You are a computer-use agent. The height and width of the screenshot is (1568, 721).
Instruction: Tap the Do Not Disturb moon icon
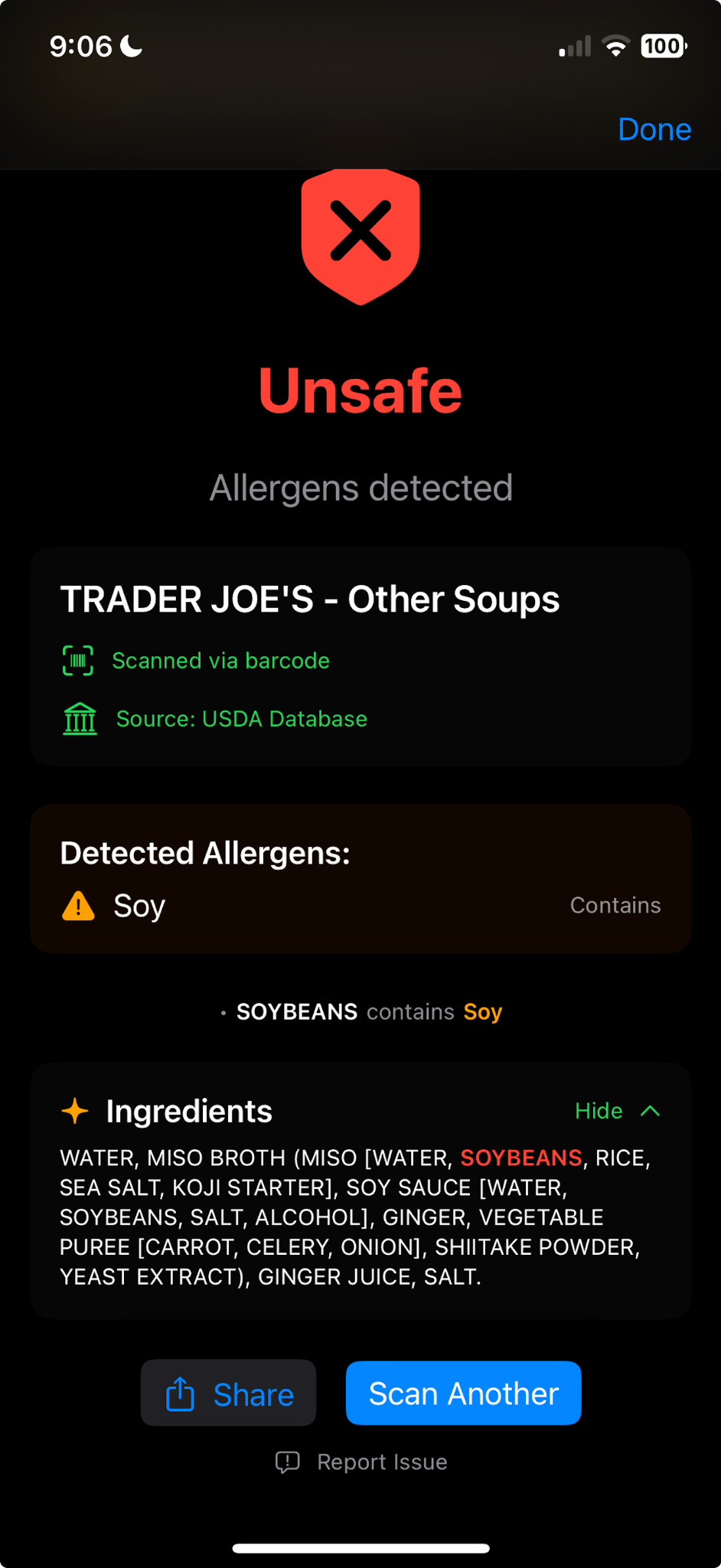pyautogui.click(x=129, y=45)
